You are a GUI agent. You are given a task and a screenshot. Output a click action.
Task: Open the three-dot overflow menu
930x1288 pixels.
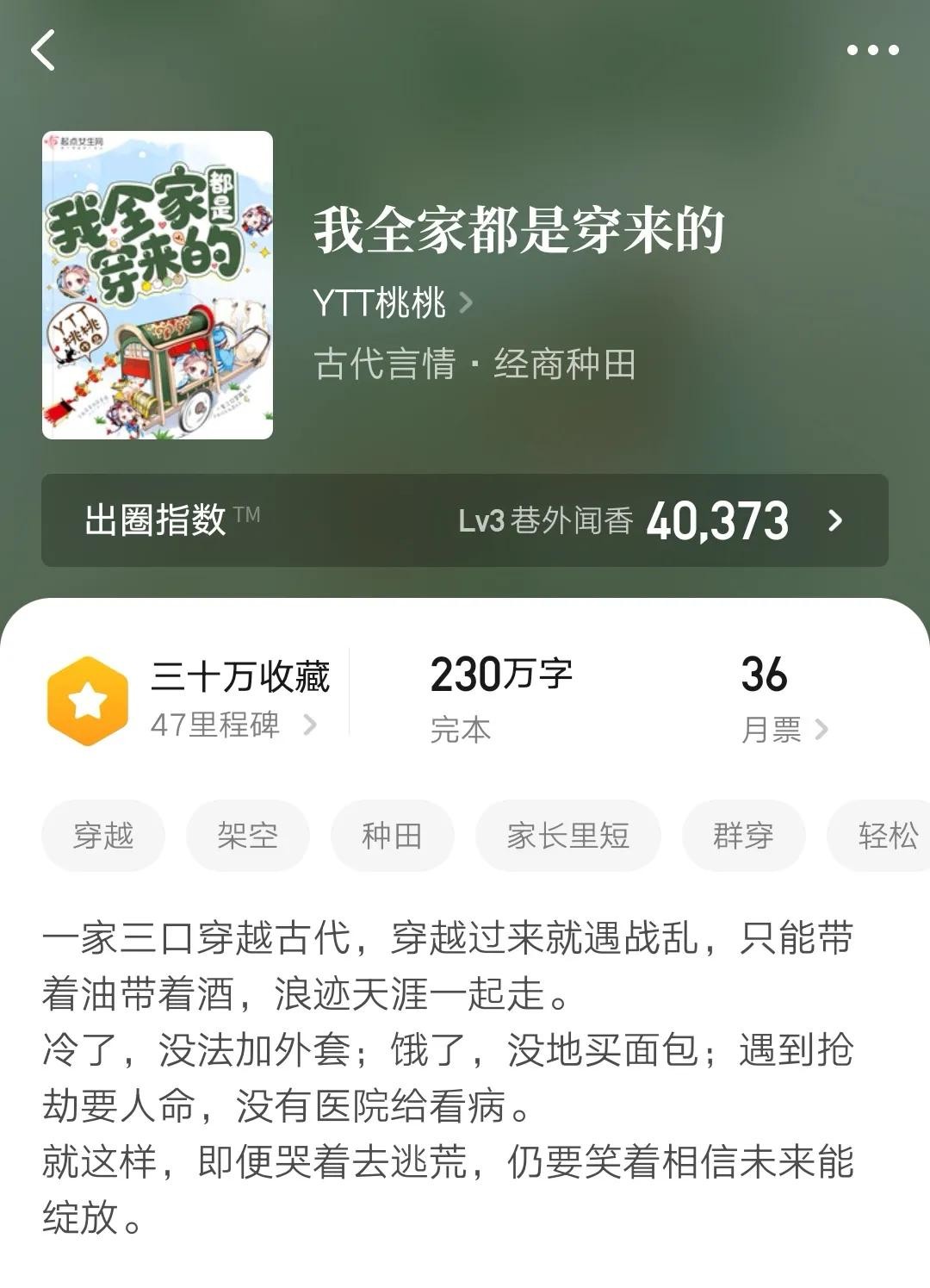pyautogui.click(x=872, y=50)
